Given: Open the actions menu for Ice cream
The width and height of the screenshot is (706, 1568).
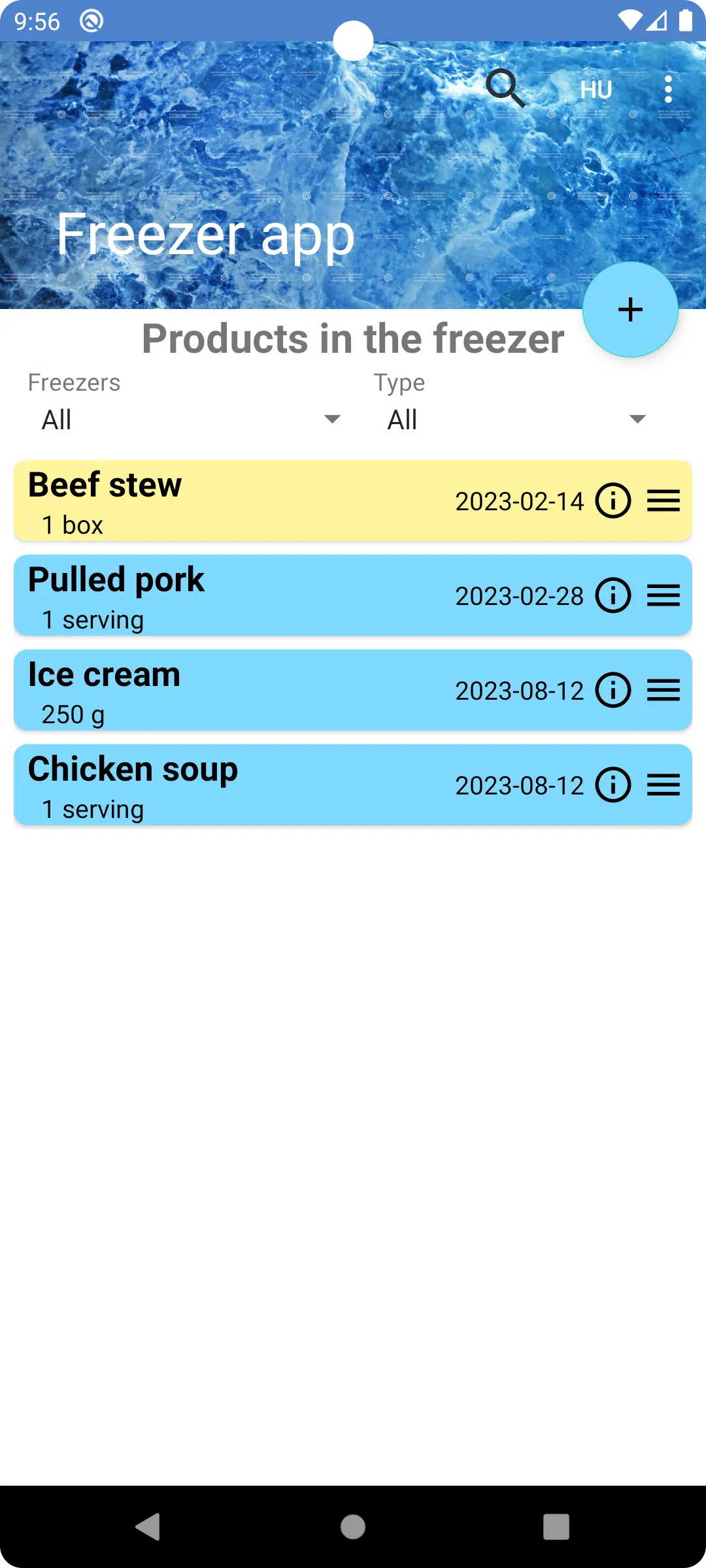Looking at the screenshot, I should coord(664,691).
